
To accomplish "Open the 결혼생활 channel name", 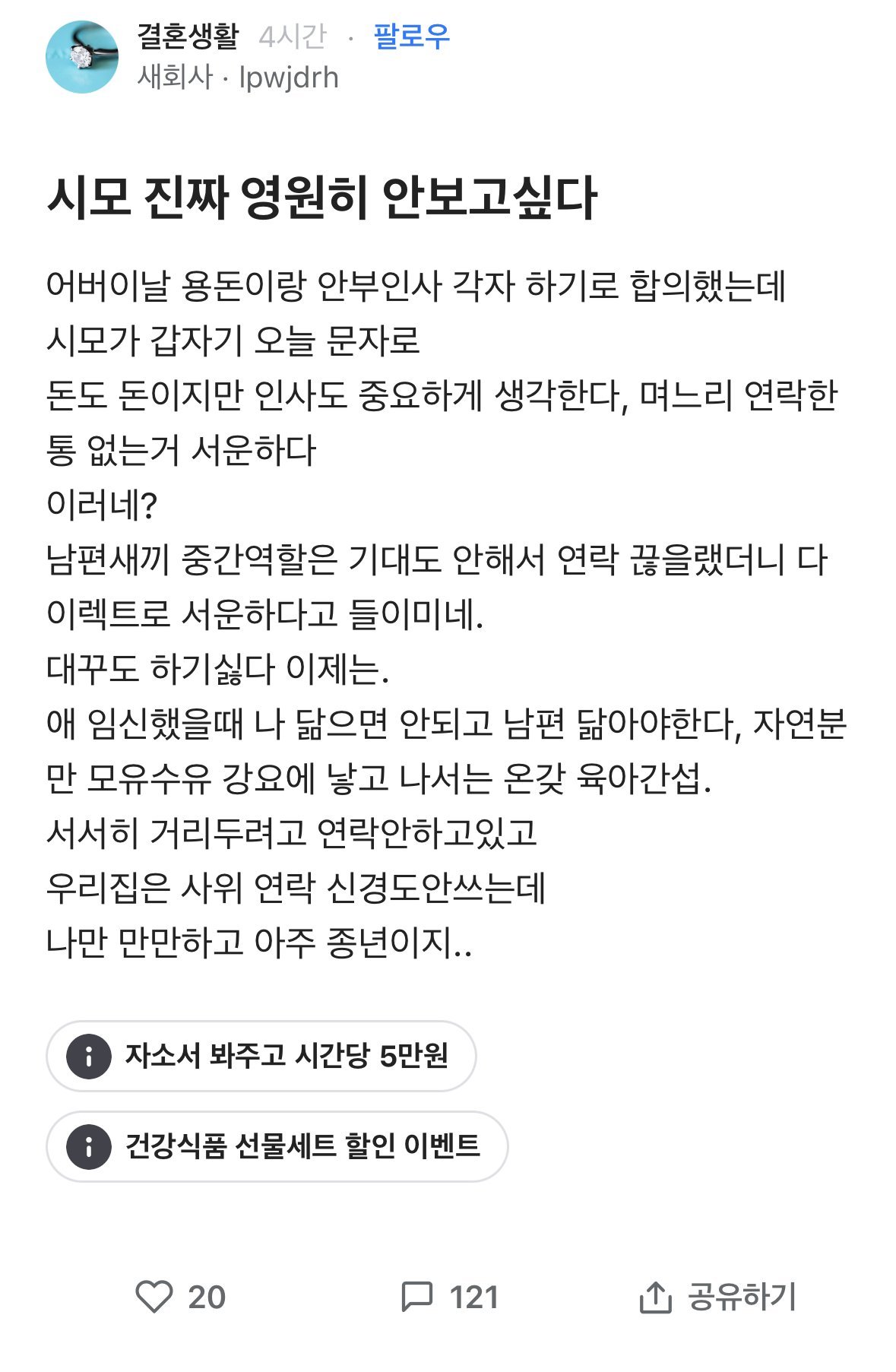I will click(x=188, y=36).
